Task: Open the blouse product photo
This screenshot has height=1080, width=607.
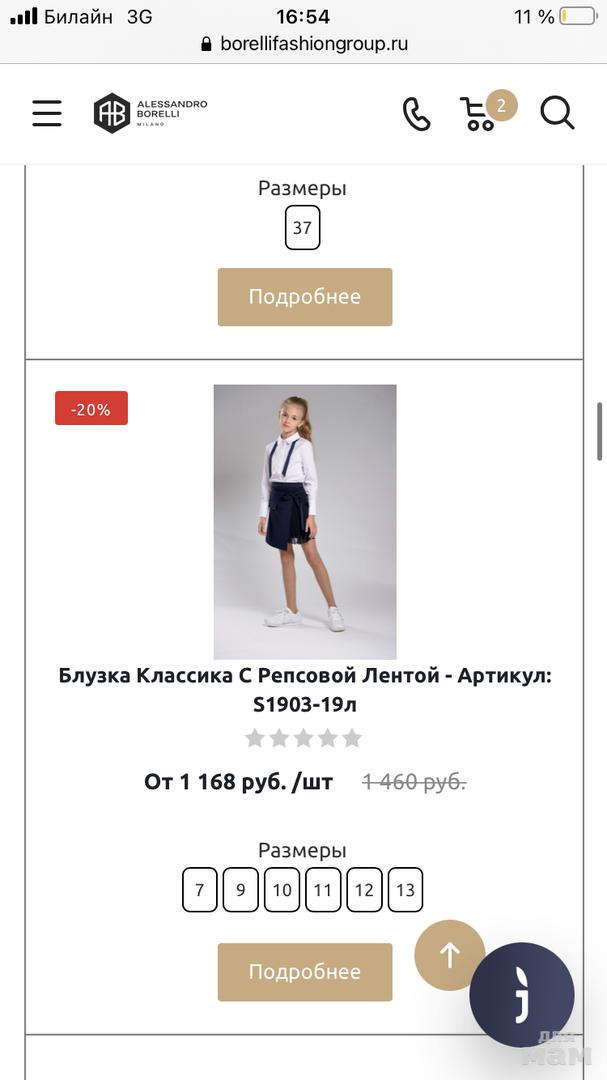Action: point(305,521)
